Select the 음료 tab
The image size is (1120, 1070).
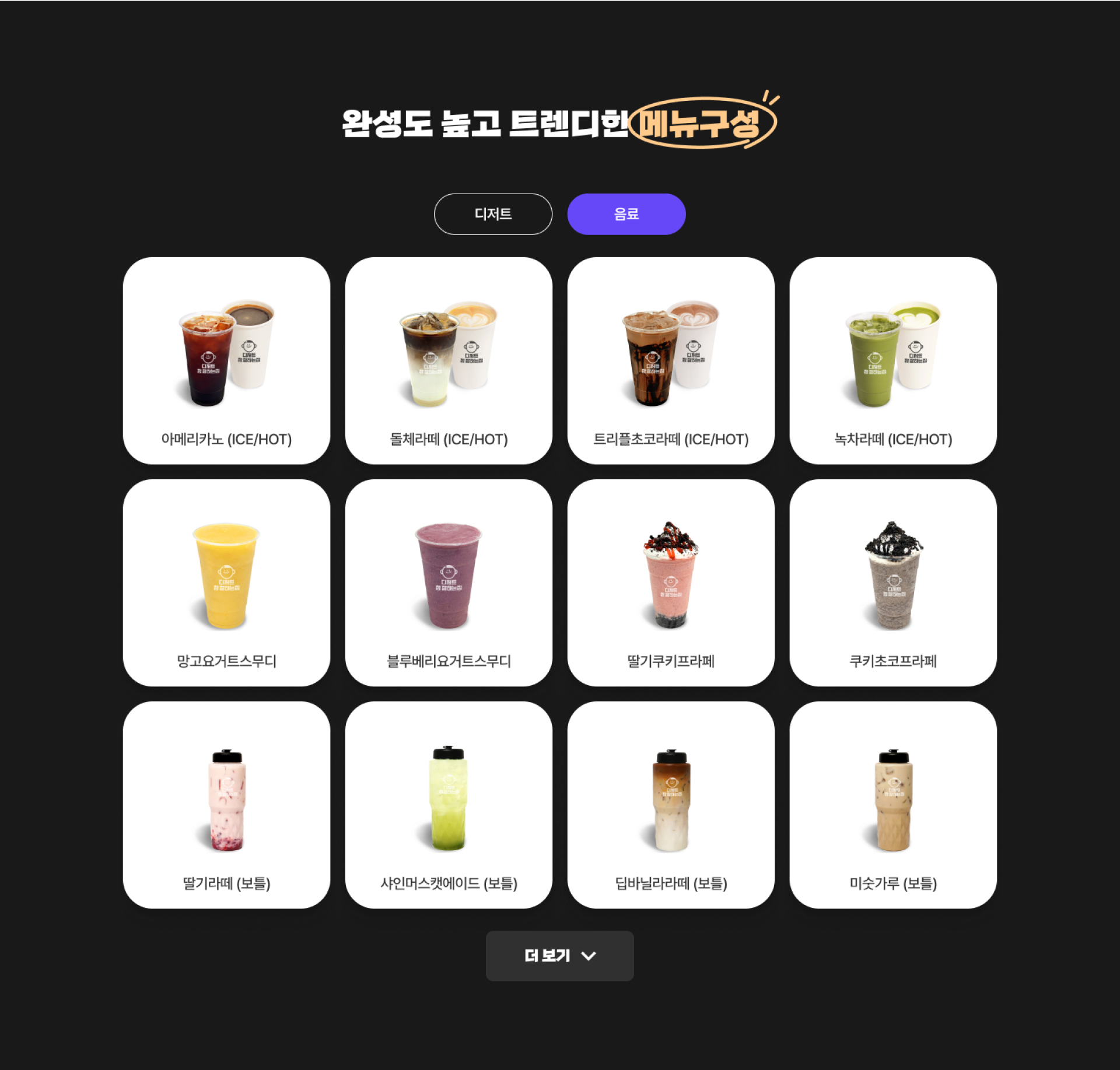pyautogui.click(x=626, y=214)
